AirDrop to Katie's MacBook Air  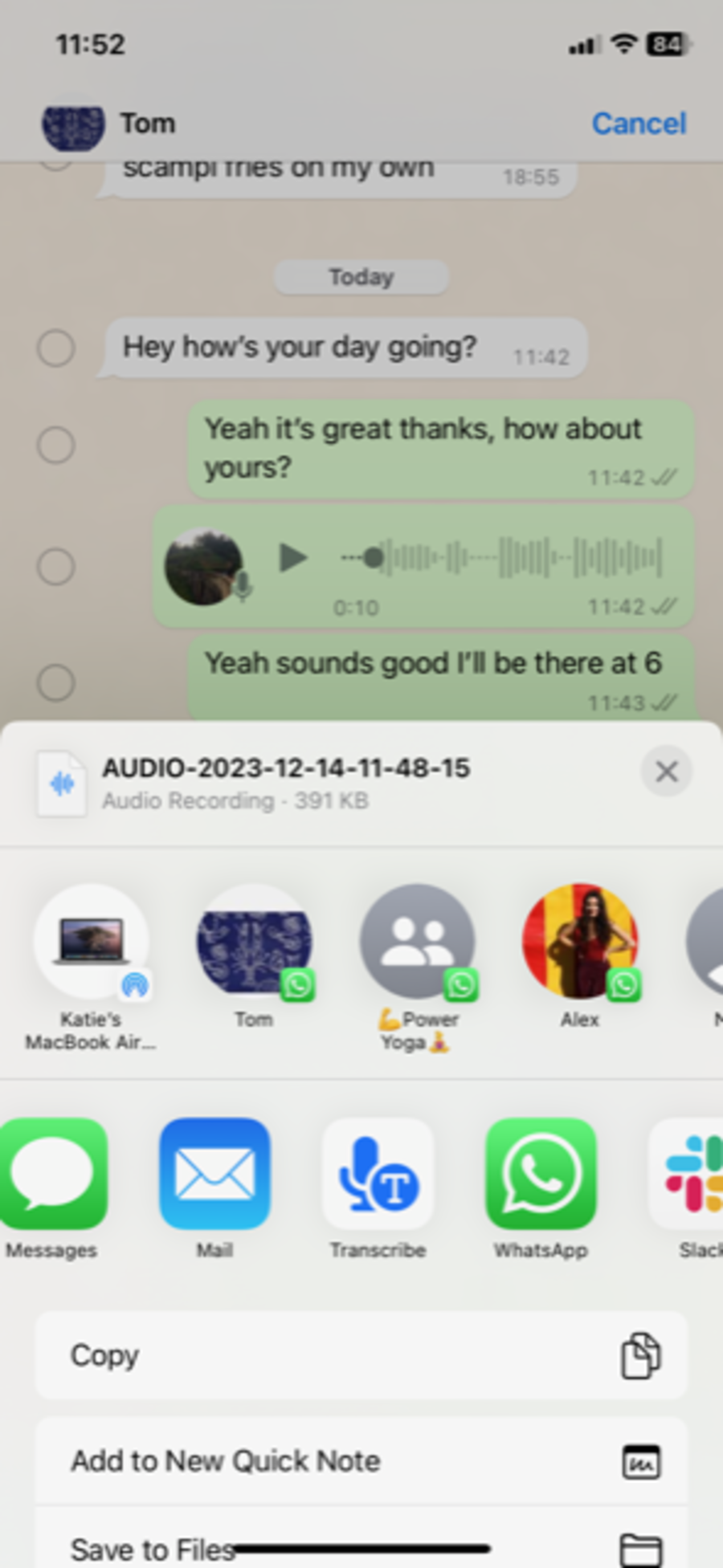91,943
